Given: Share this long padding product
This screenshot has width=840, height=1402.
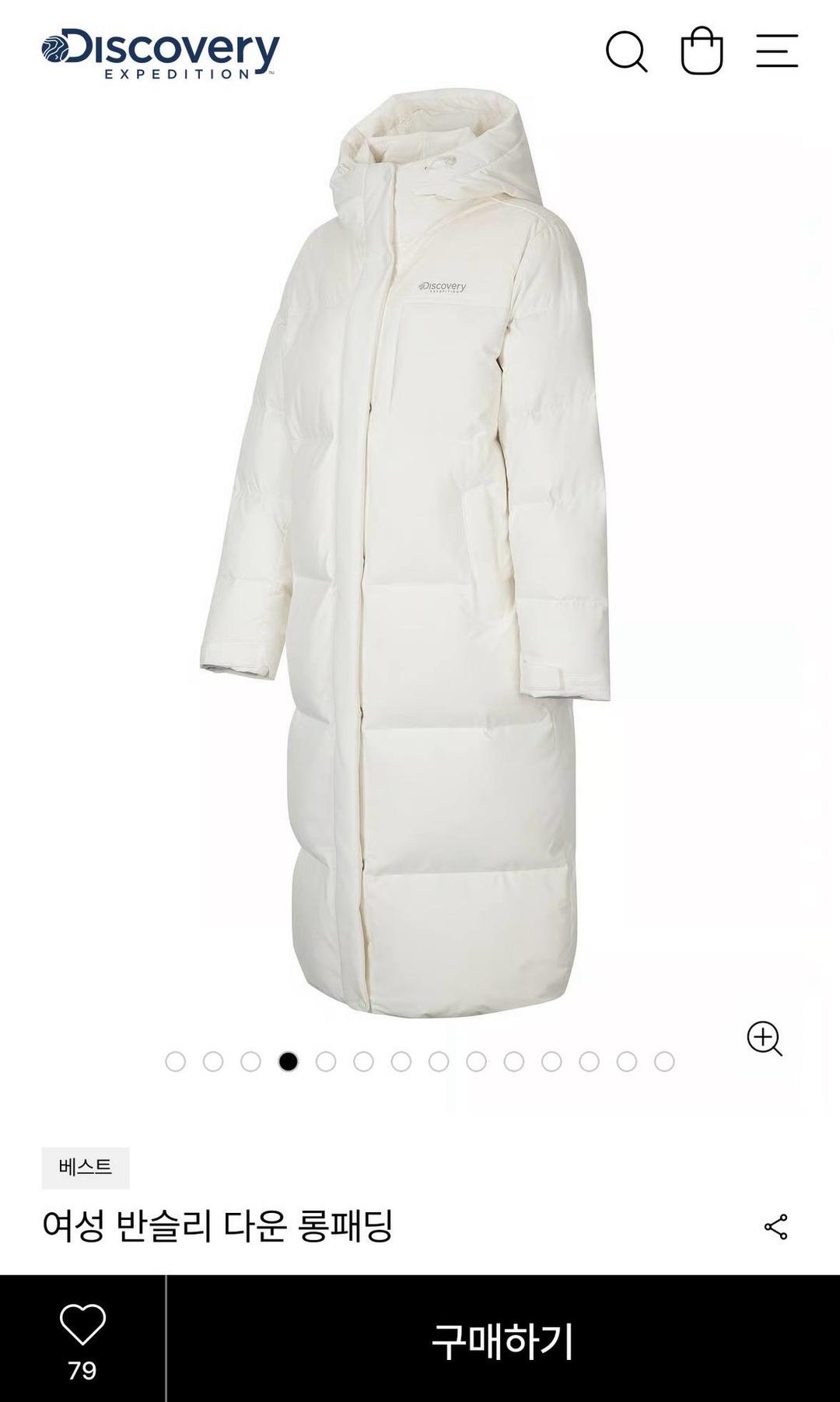Looking at the screenshot, I should (x=775, y=1227).
